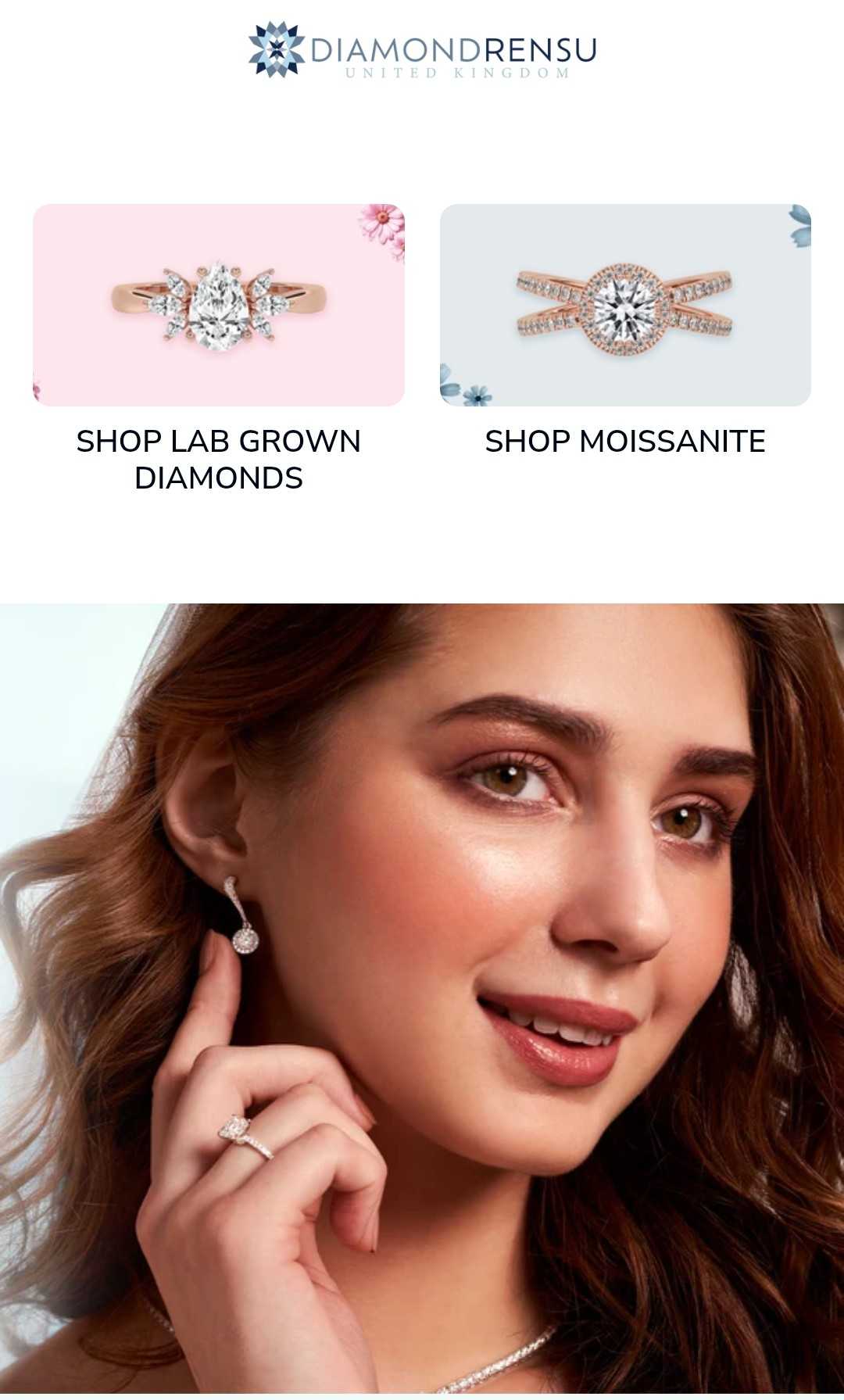This screenshot has width=844, height=1400.
Task: Tap the Diamondrensu logo at the top
Action: click(422, 51)
